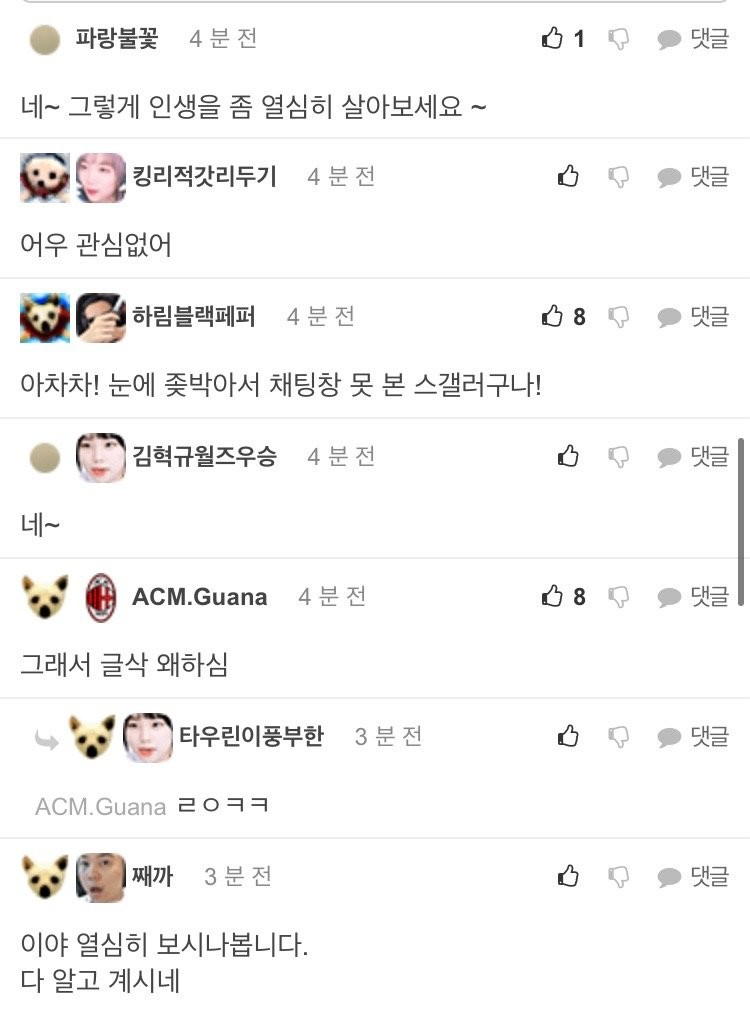Screen dimensions: 750x1009
Task: Downvote 하림블랙페퍼's comment
Action: pos(619,317)
